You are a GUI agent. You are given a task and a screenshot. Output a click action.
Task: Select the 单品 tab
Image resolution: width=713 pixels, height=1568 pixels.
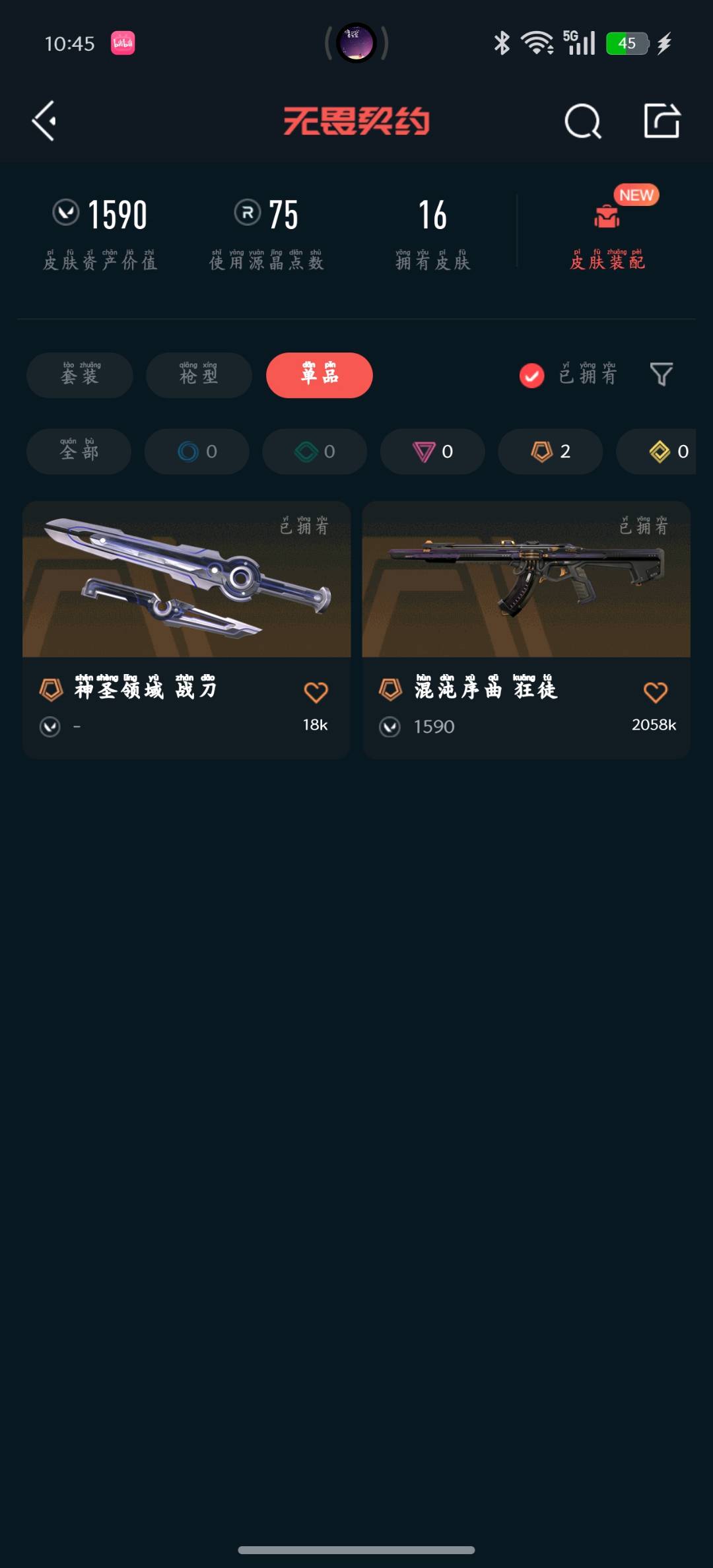point(320,375)
